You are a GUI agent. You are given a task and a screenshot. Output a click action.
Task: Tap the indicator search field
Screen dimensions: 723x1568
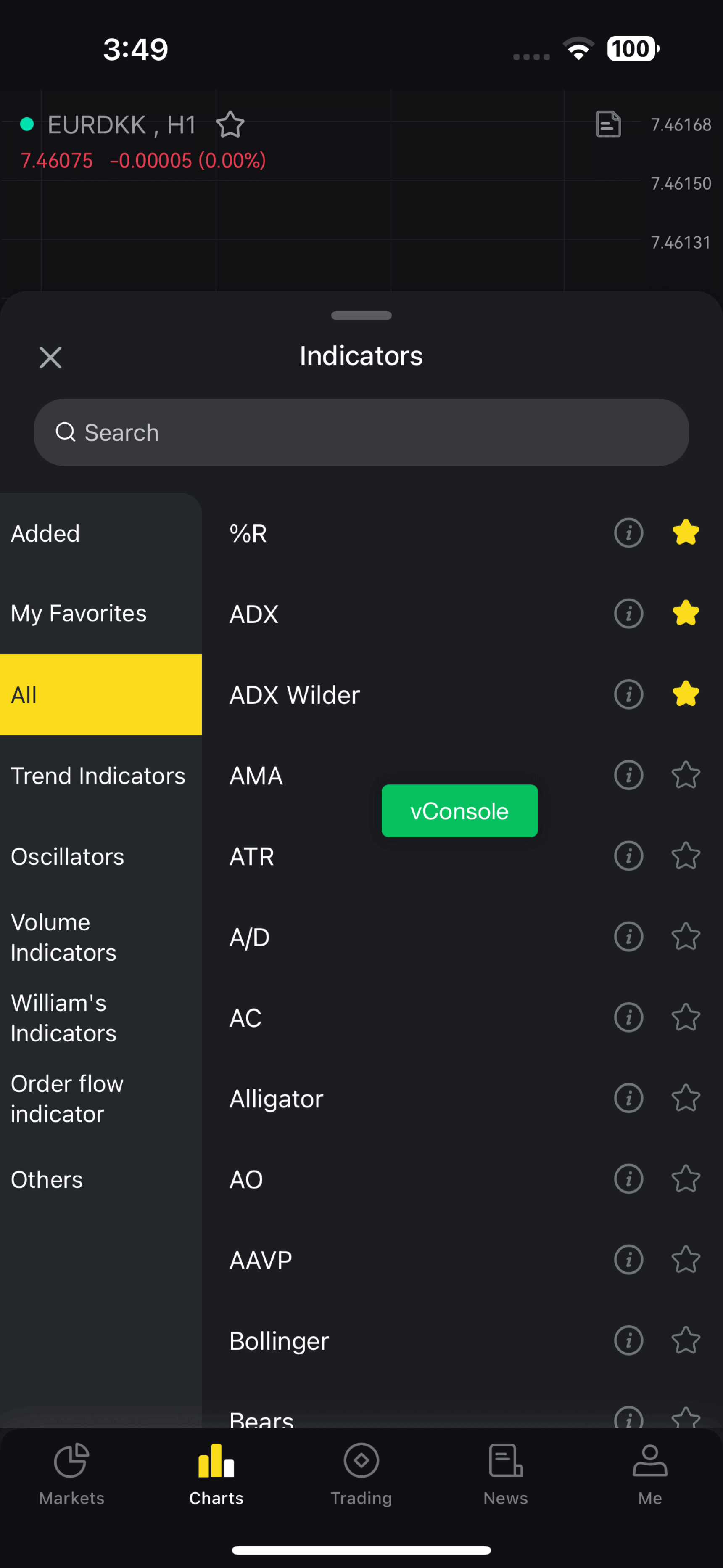[x=361, y=432]
